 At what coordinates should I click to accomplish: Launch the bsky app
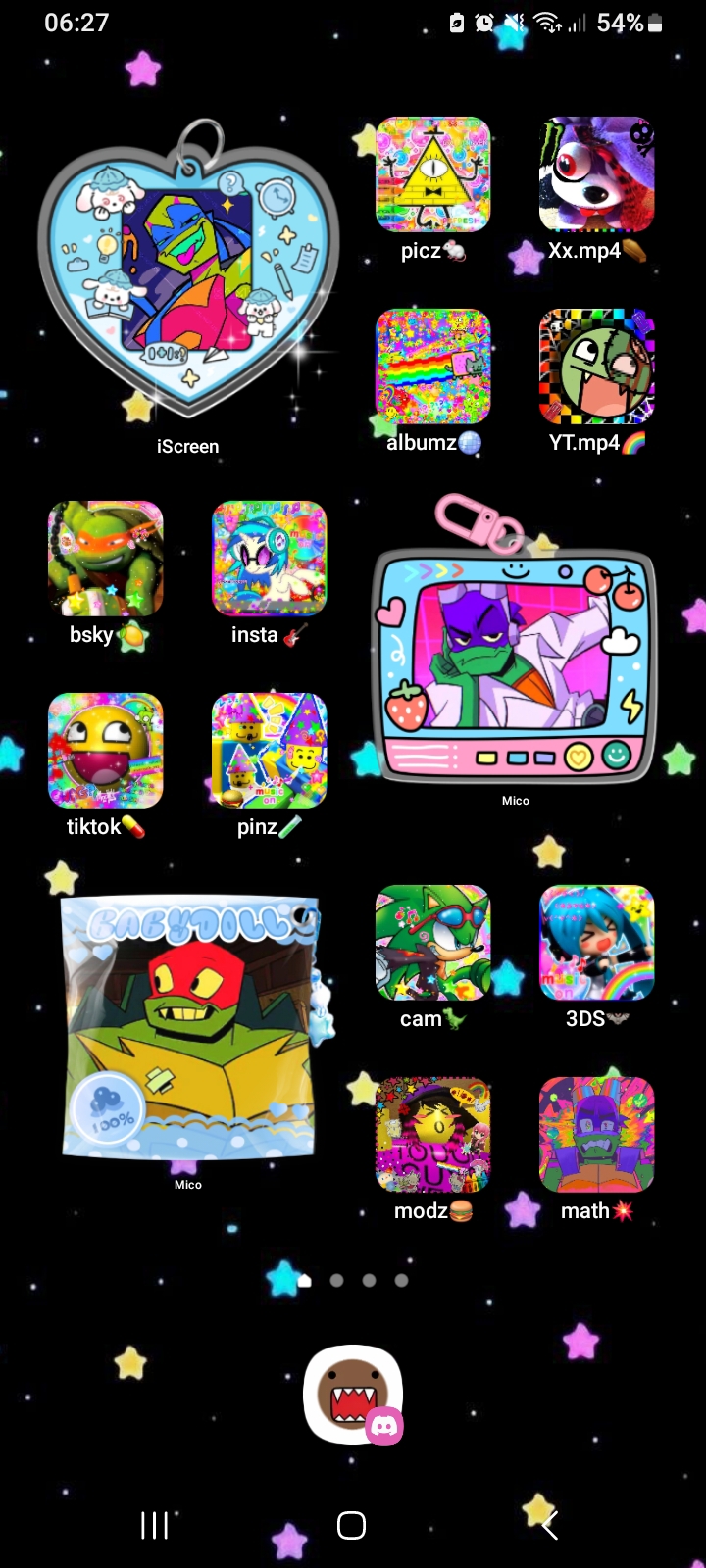click(105, 559)
